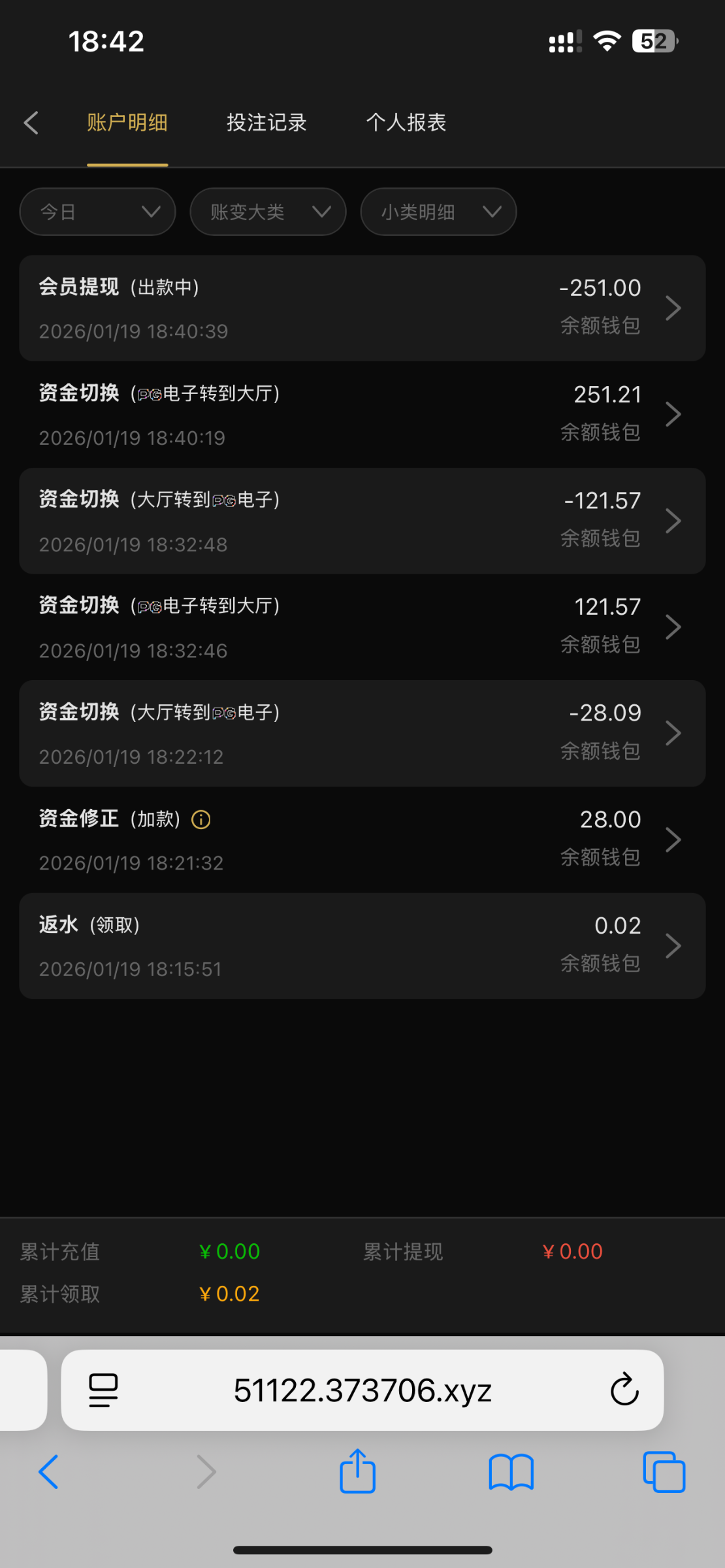View the 121.57 资金切换 record
Image resolution: width=725 pixels, height=1568 pixels.
362,627
